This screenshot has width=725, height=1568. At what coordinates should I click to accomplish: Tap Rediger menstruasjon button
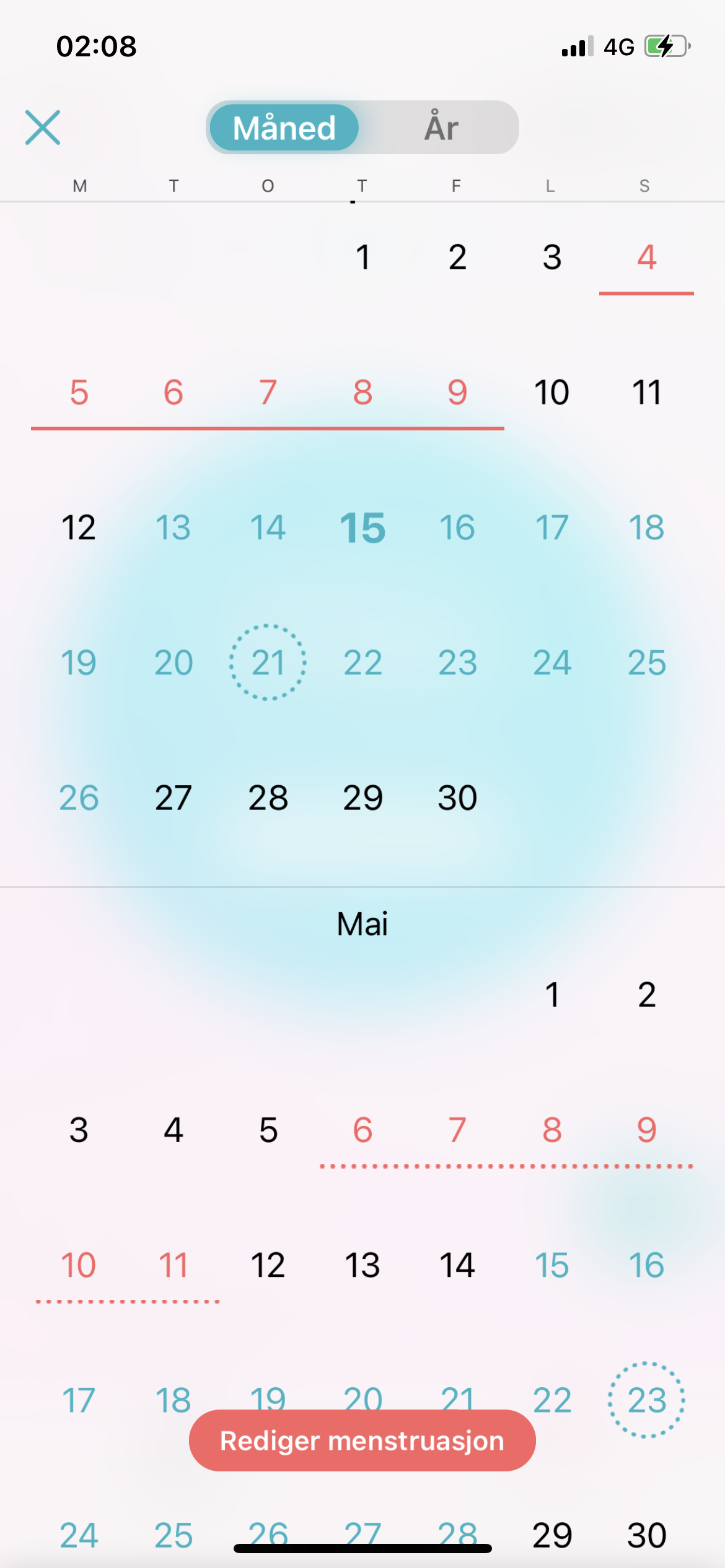[362, 1440]
